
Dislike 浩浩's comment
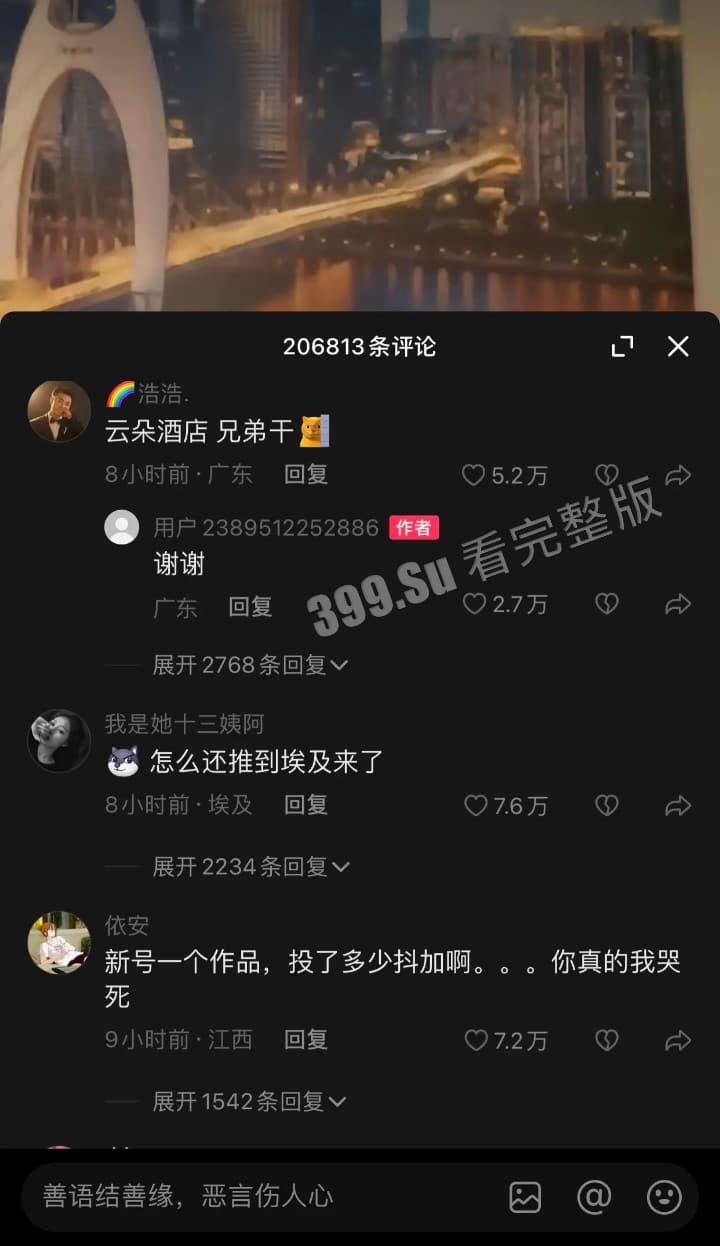[x=607, y=475]
